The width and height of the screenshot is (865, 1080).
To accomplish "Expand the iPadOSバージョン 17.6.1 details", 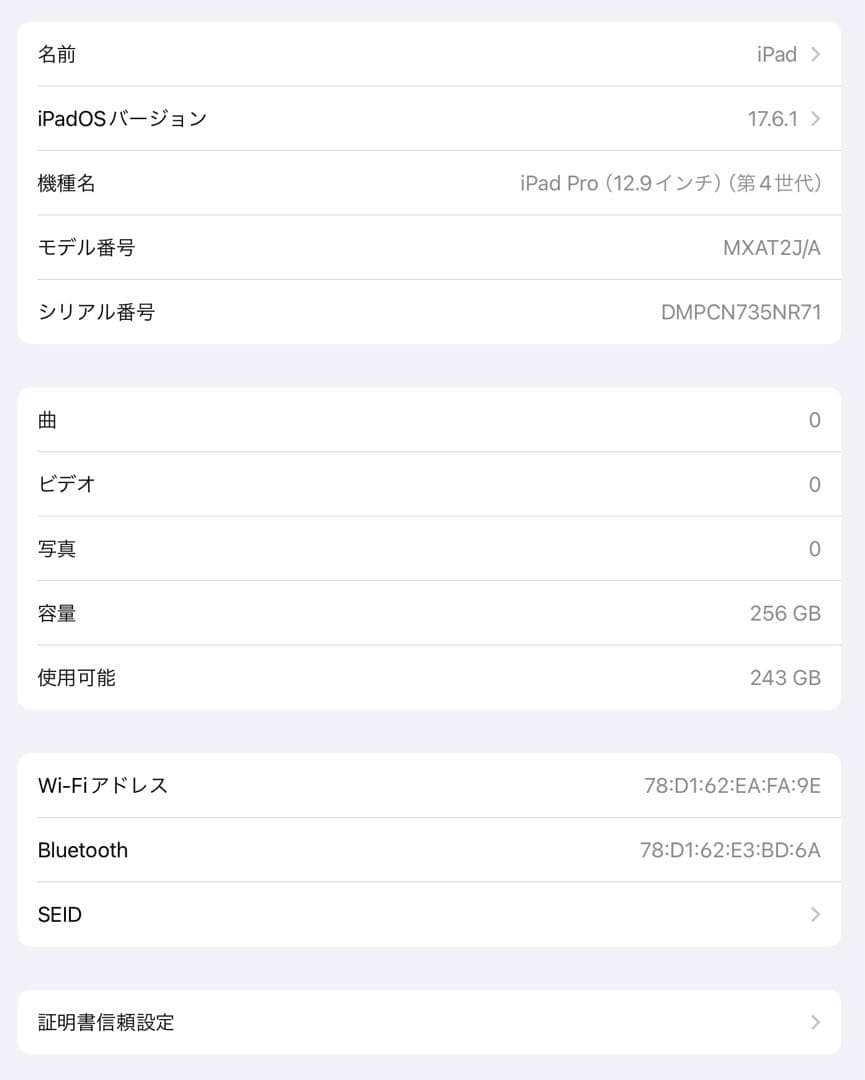I will (x=430, y=118).
